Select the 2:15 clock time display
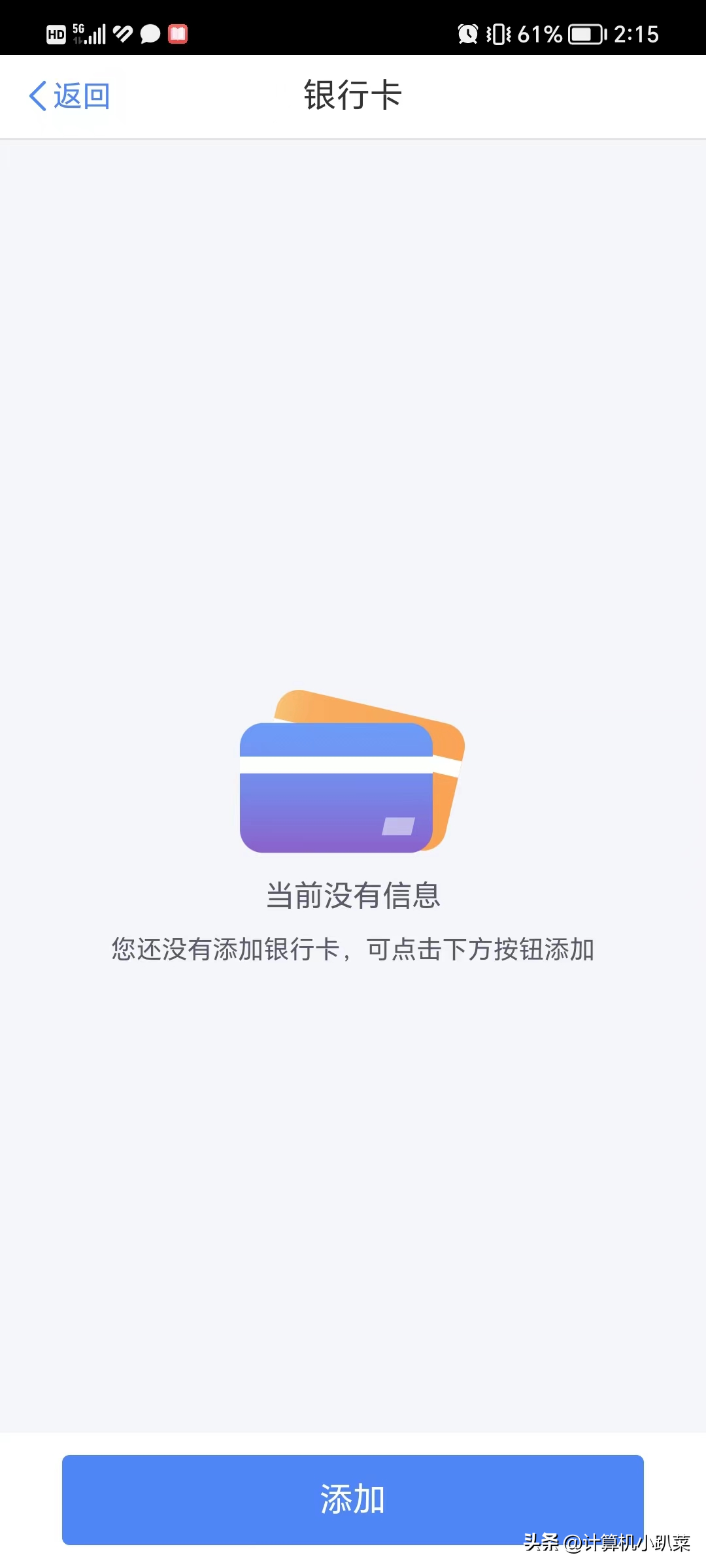This screenshot has height=1568, width=706. [635, 34]
